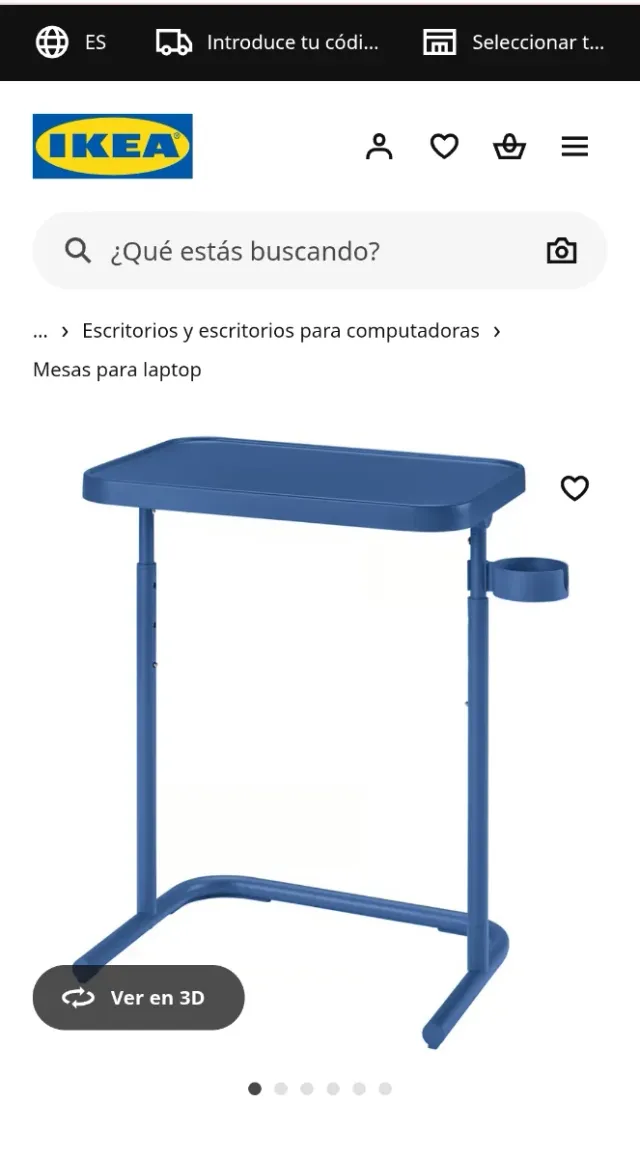Go to 'Mesas para laptop' category

(x=117, y=370)
